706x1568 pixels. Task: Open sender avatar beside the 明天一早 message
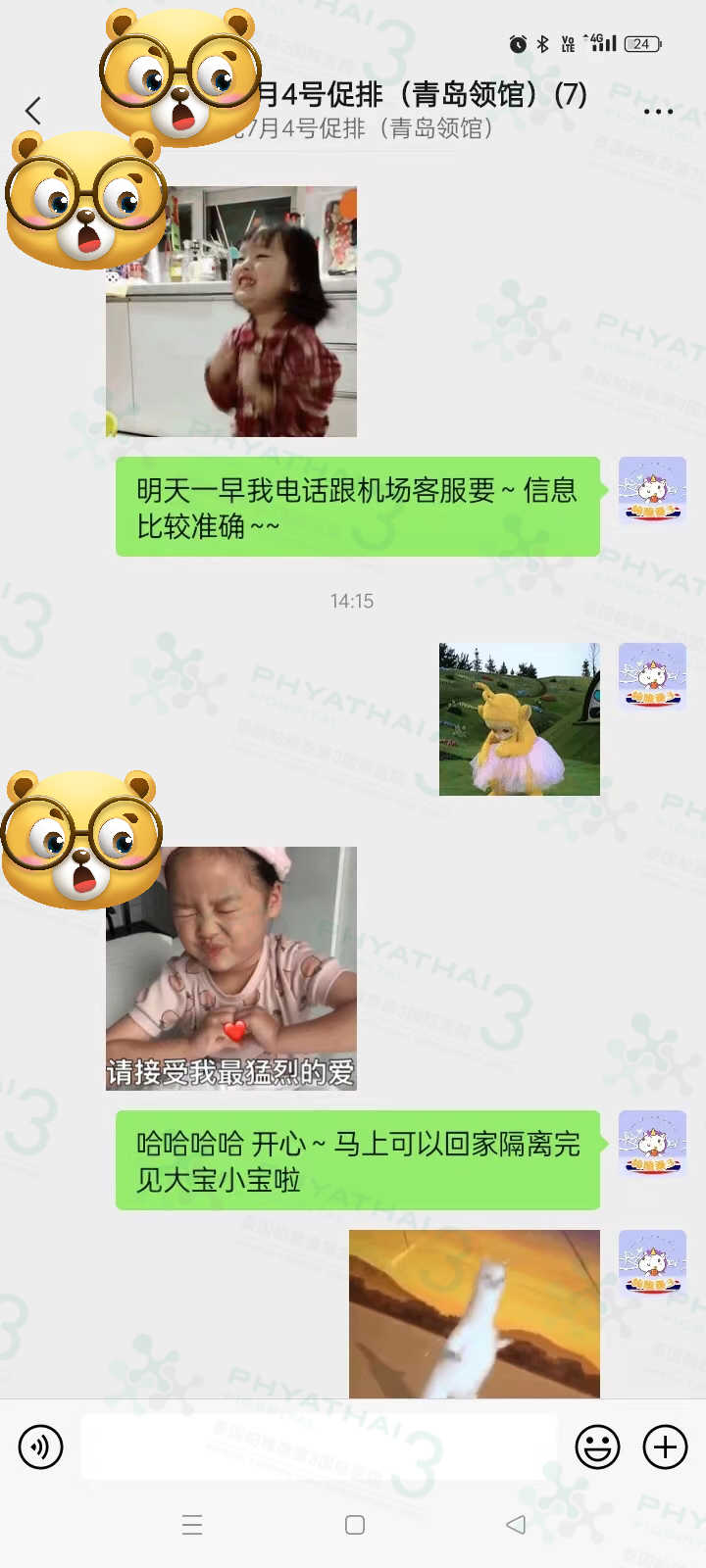click(x=652, y=490)
